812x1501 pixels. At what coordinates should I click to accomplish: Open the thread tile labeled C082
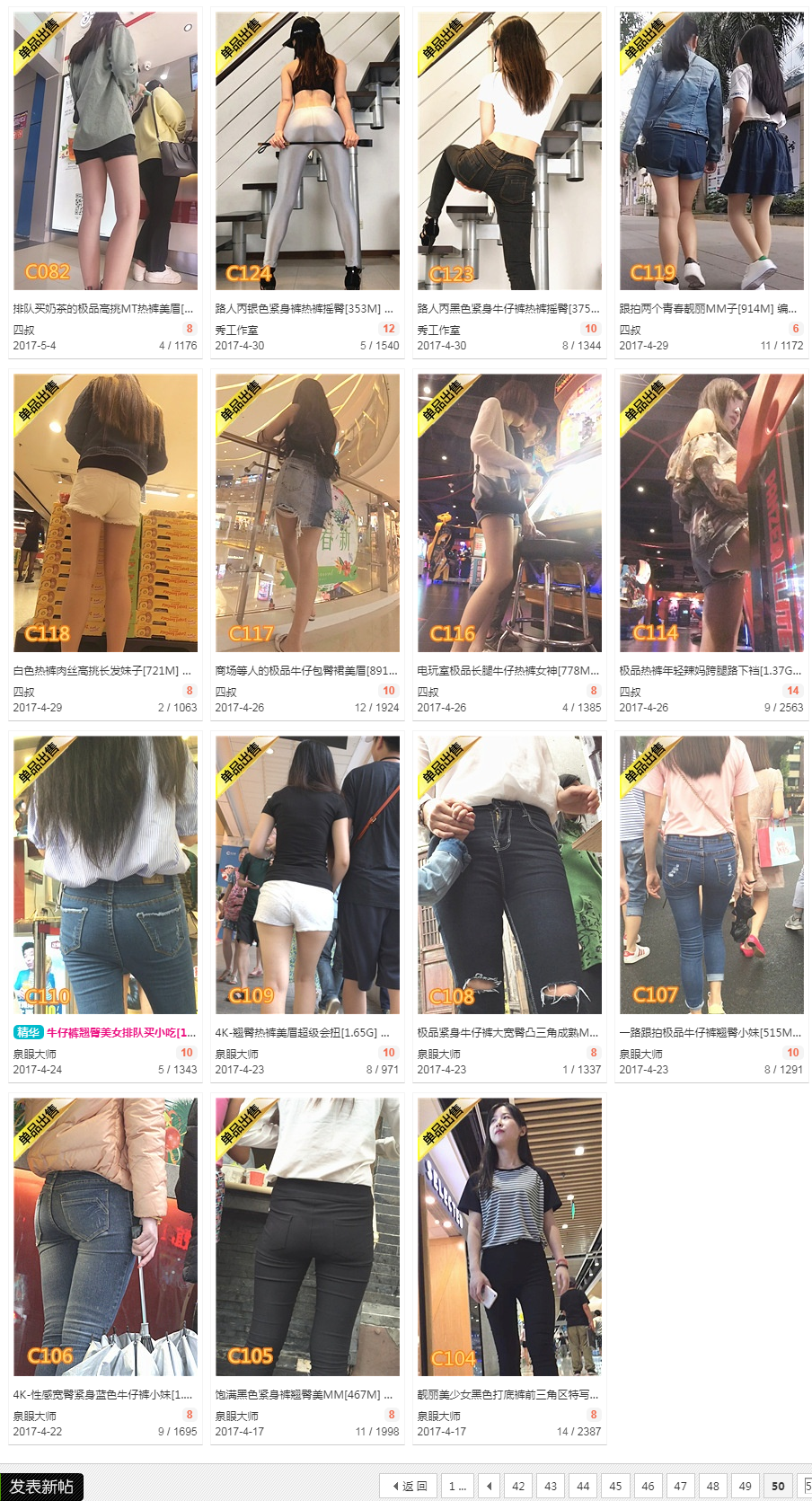pos(105,151)
